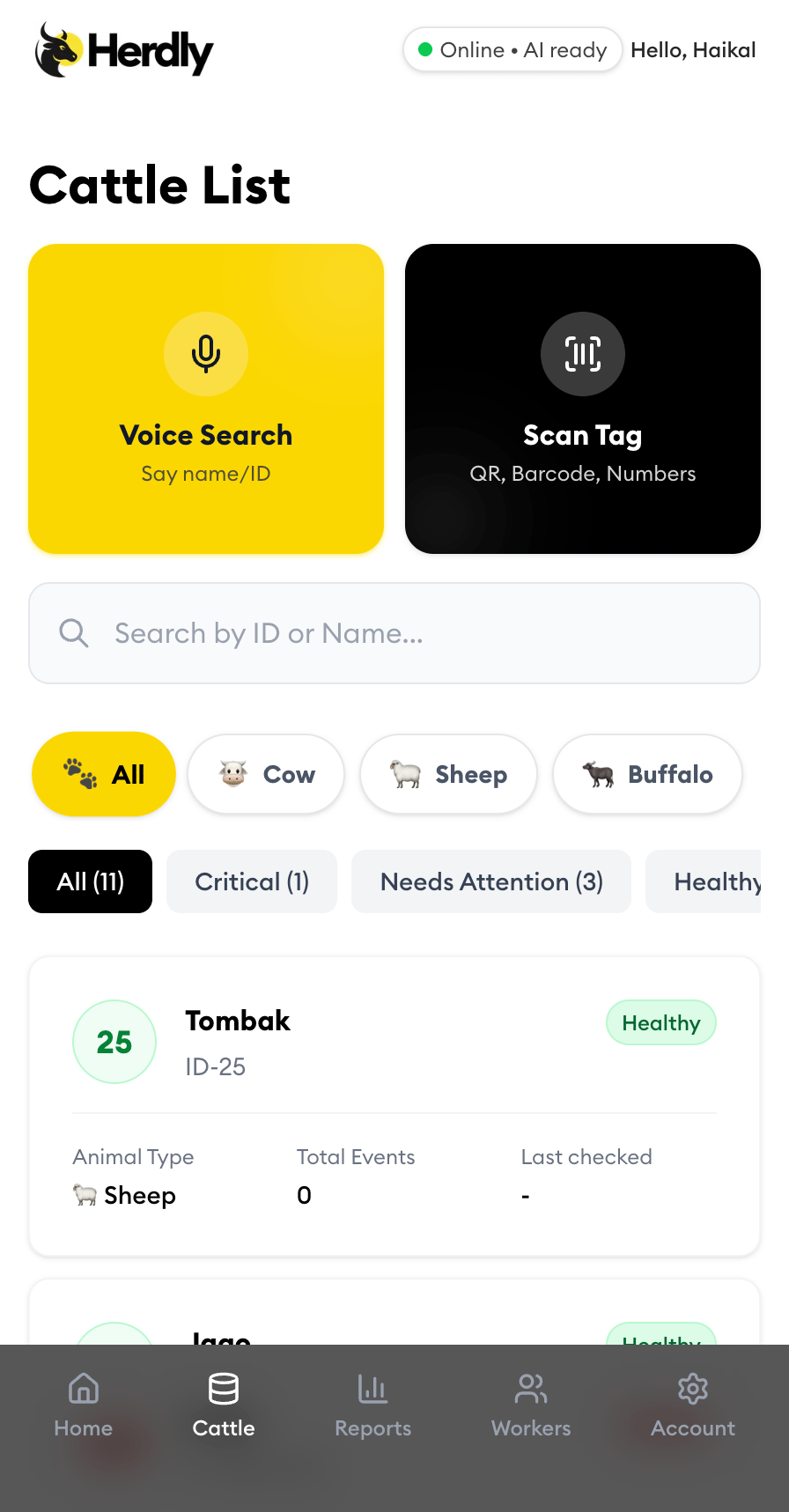Filter the list by Sheep

click(448, 774)
